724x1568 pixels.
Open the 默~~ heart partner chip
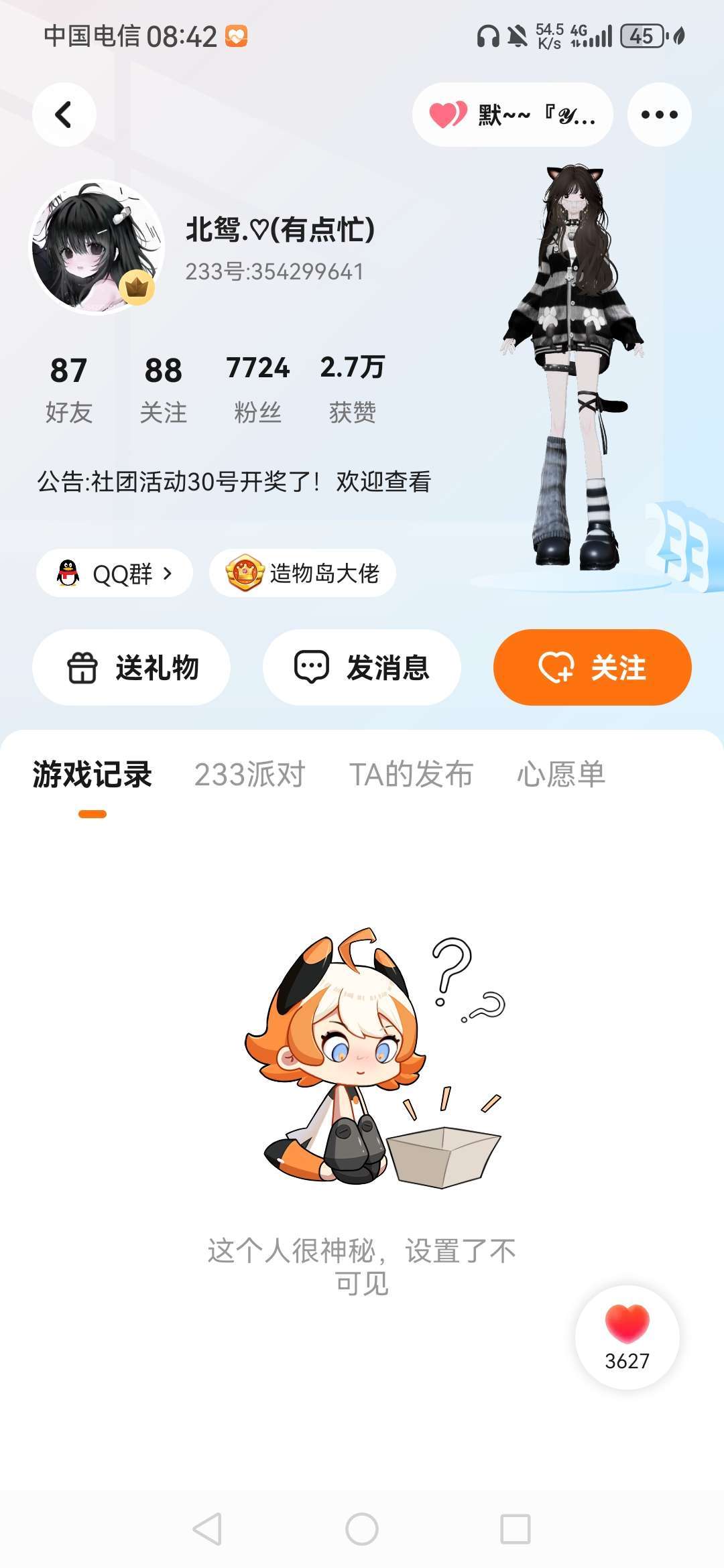point(513,115)
